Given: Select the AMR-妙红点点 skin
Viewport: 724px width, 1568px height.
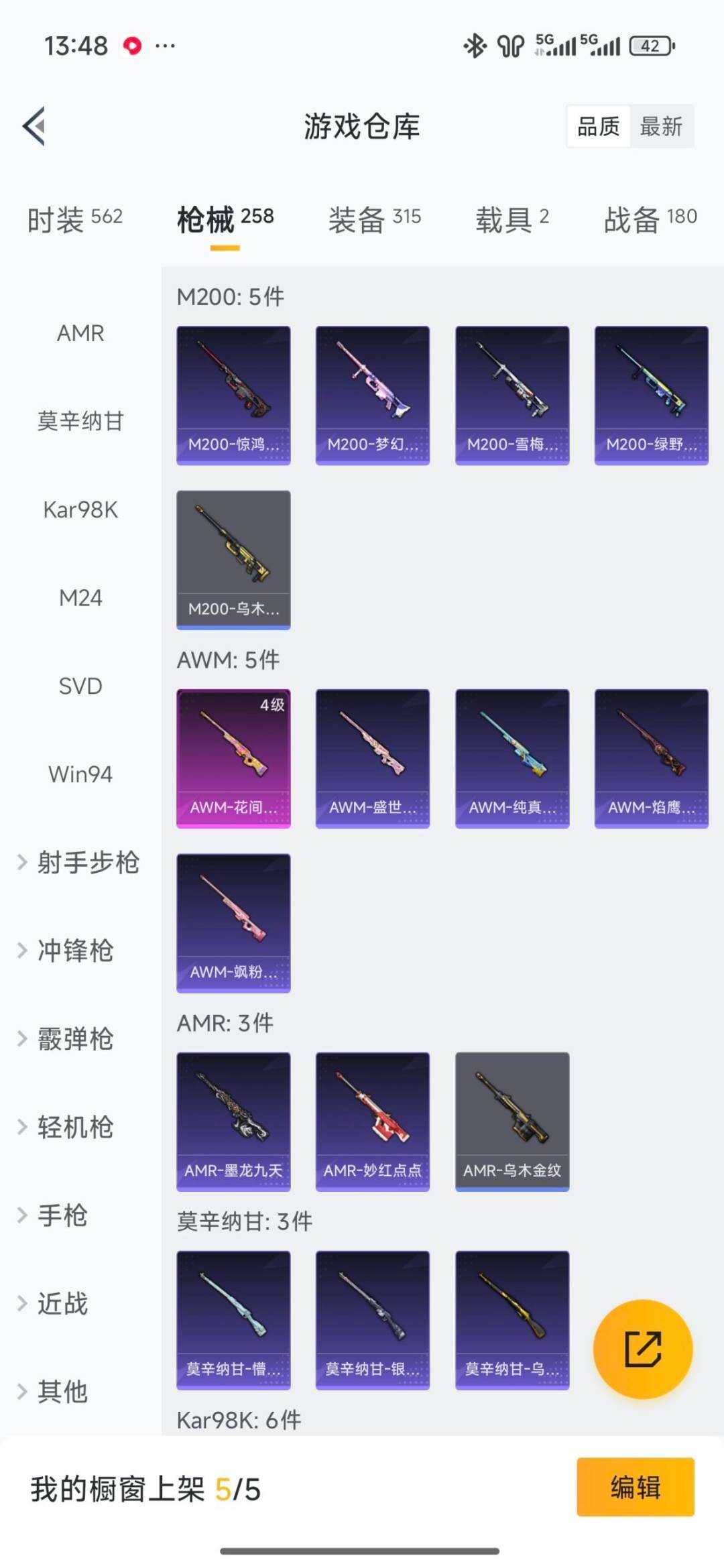Looking at the screenshot, I should [372, 1121].
